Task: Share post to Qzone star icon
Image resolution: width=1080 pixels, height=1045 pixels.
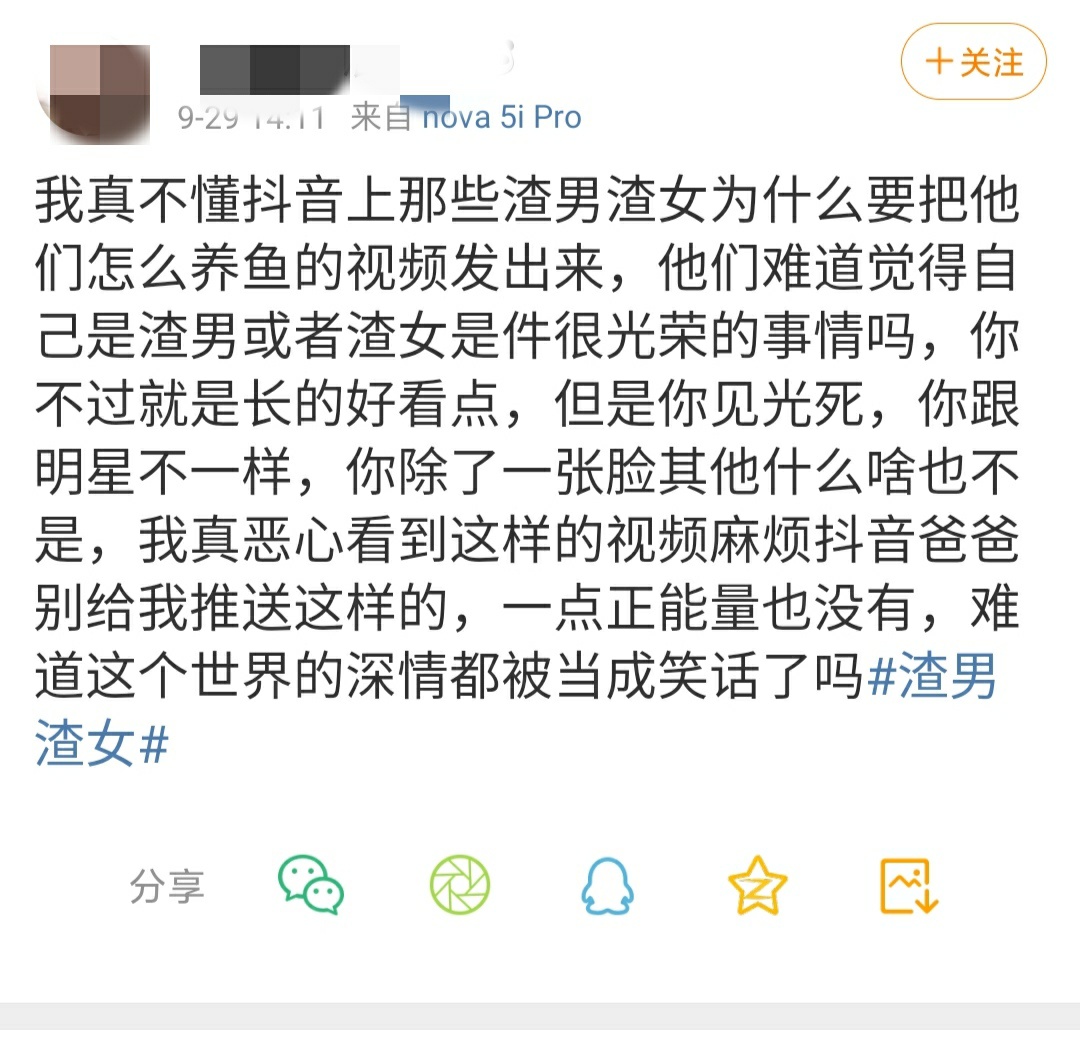Action: click(x=757, y=885)
